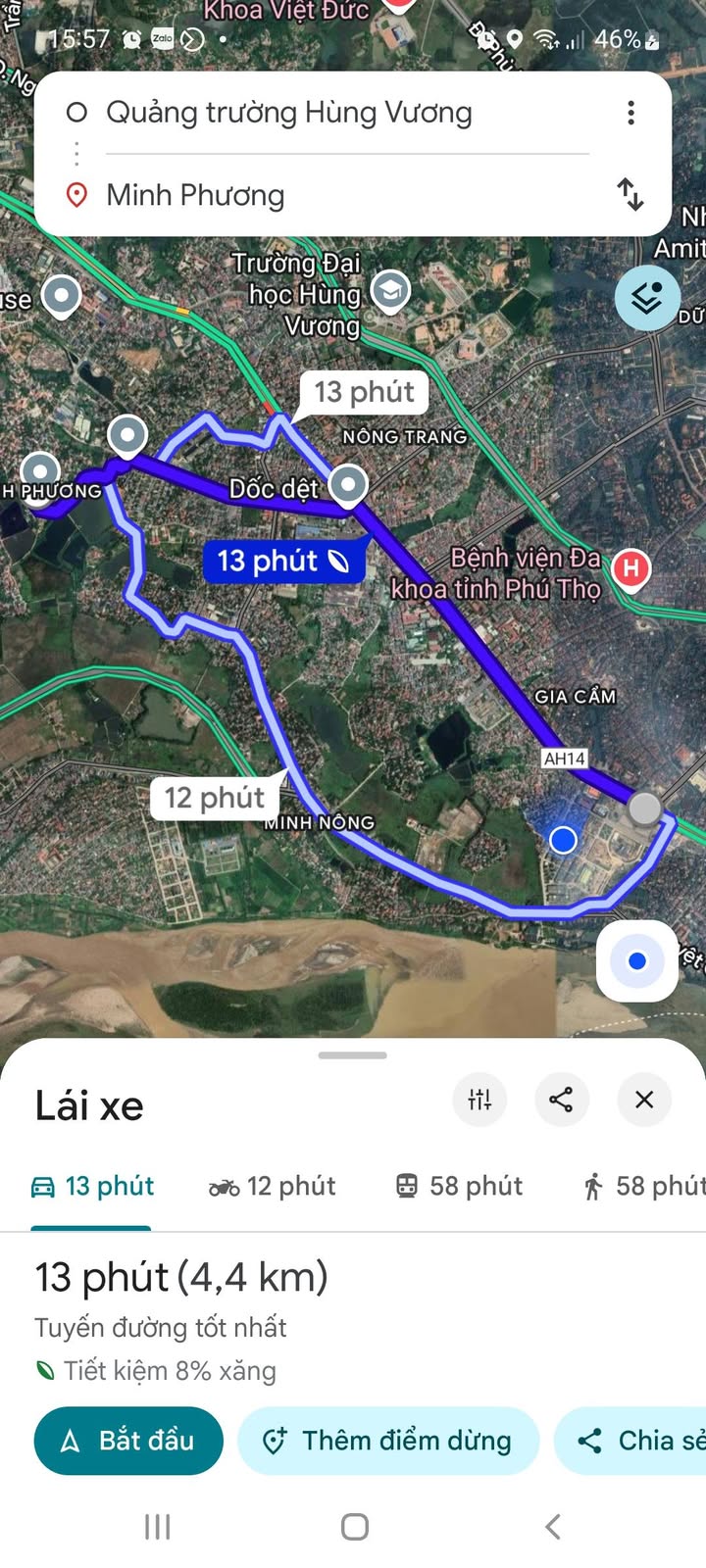Viewport: 706px width, 1568px height.
Task: Switch to the walking tab
Action: click(644, 1187)
